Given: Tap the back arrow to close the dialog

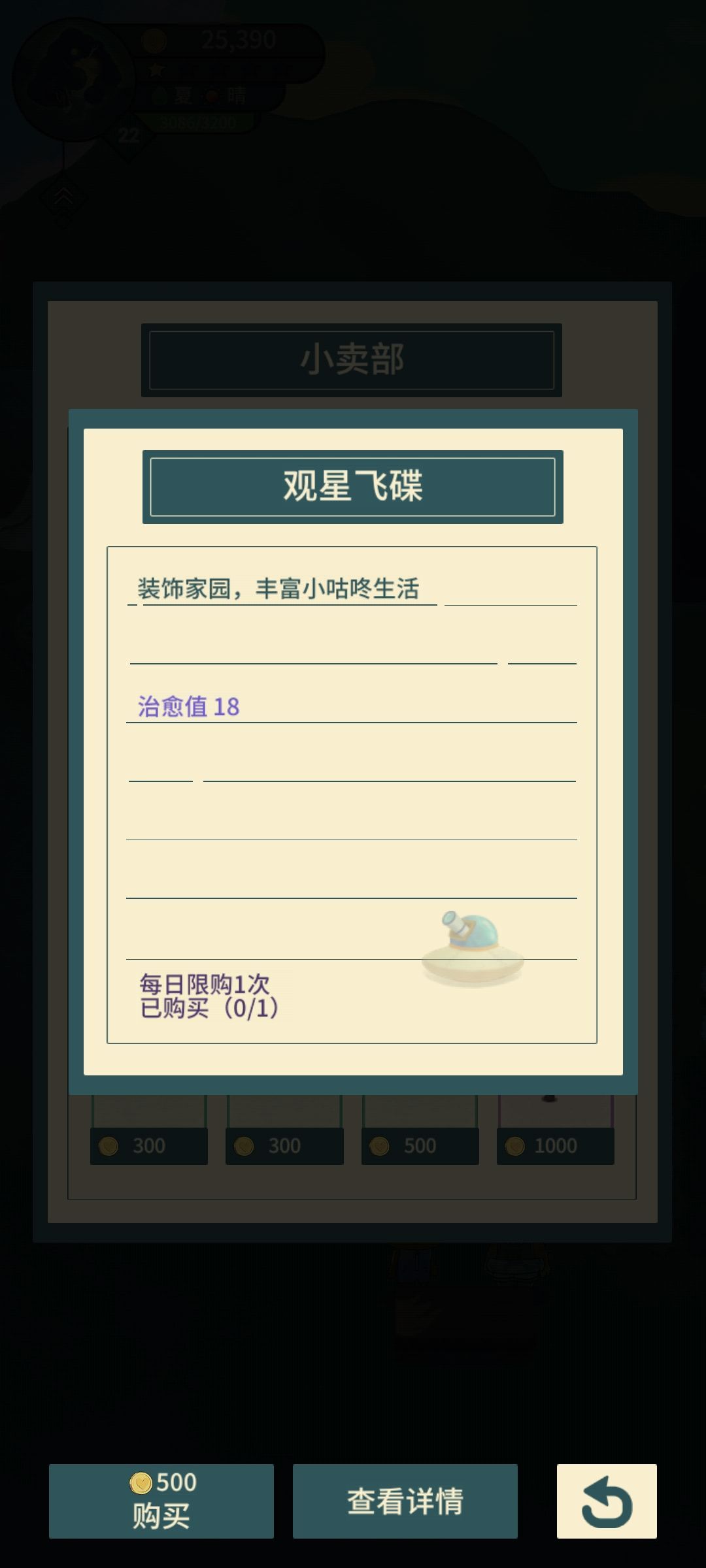Looking at the screenshot, I should [606, 1501].
